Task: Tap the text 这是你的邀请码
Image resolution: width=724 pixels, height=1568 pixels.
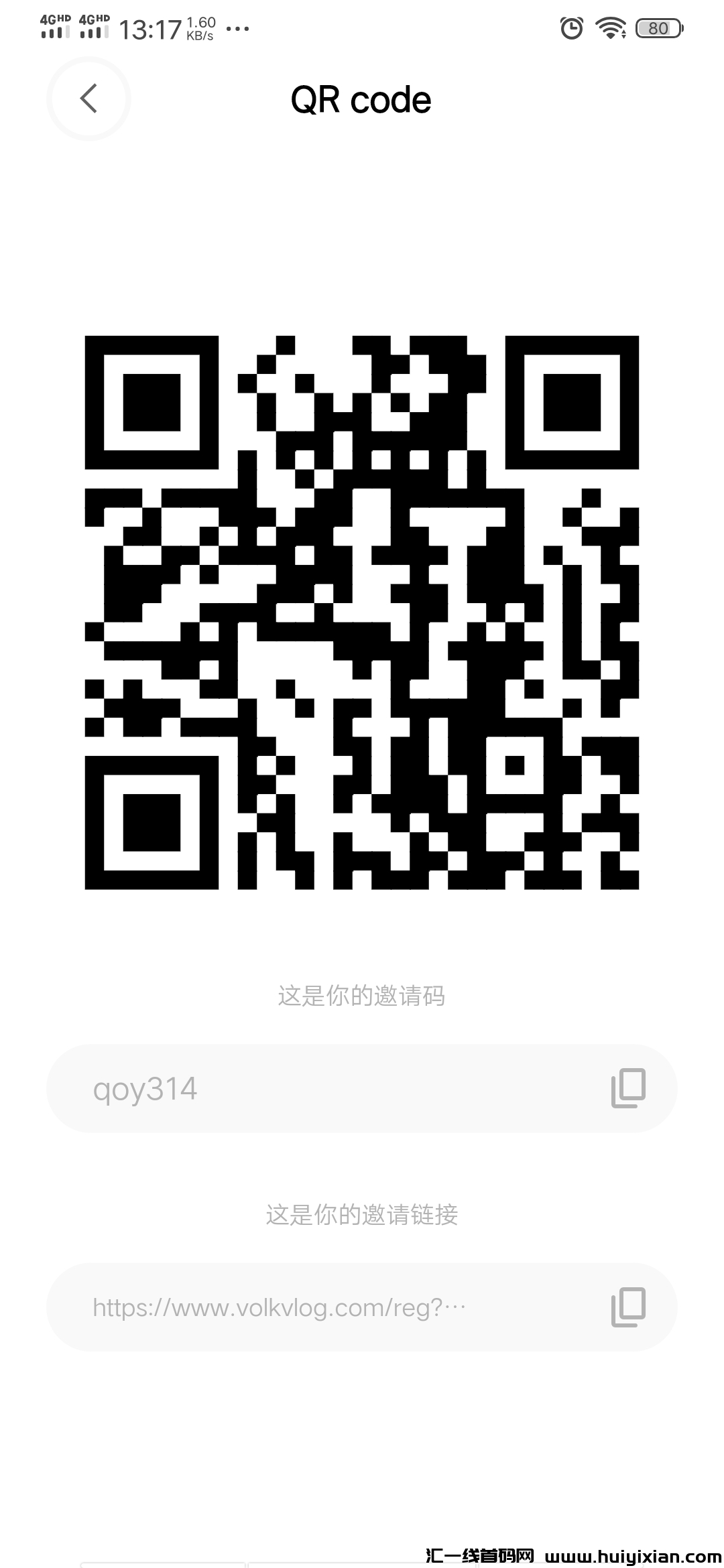Action: (362, 996)
